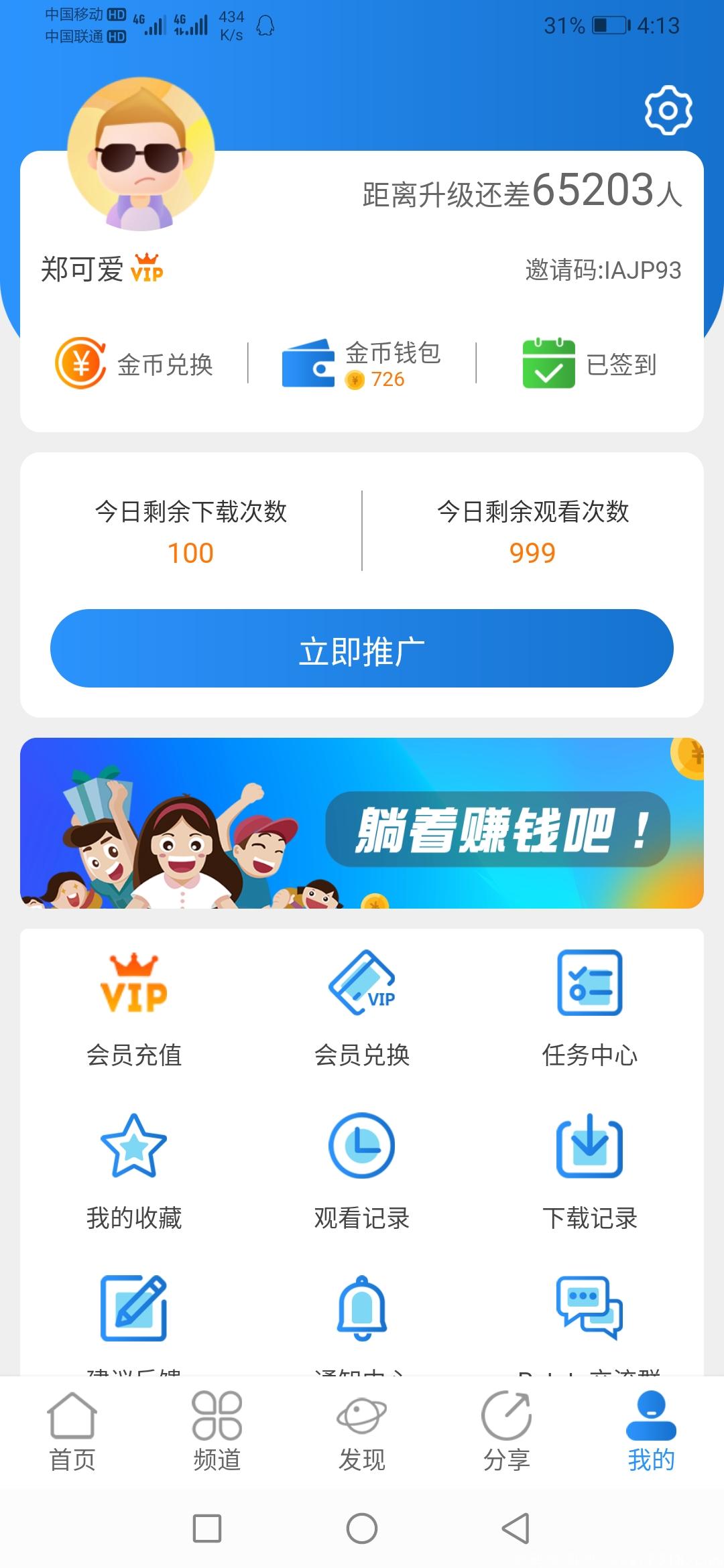Open 金币兑换 coin exchange

click(134, 364)
